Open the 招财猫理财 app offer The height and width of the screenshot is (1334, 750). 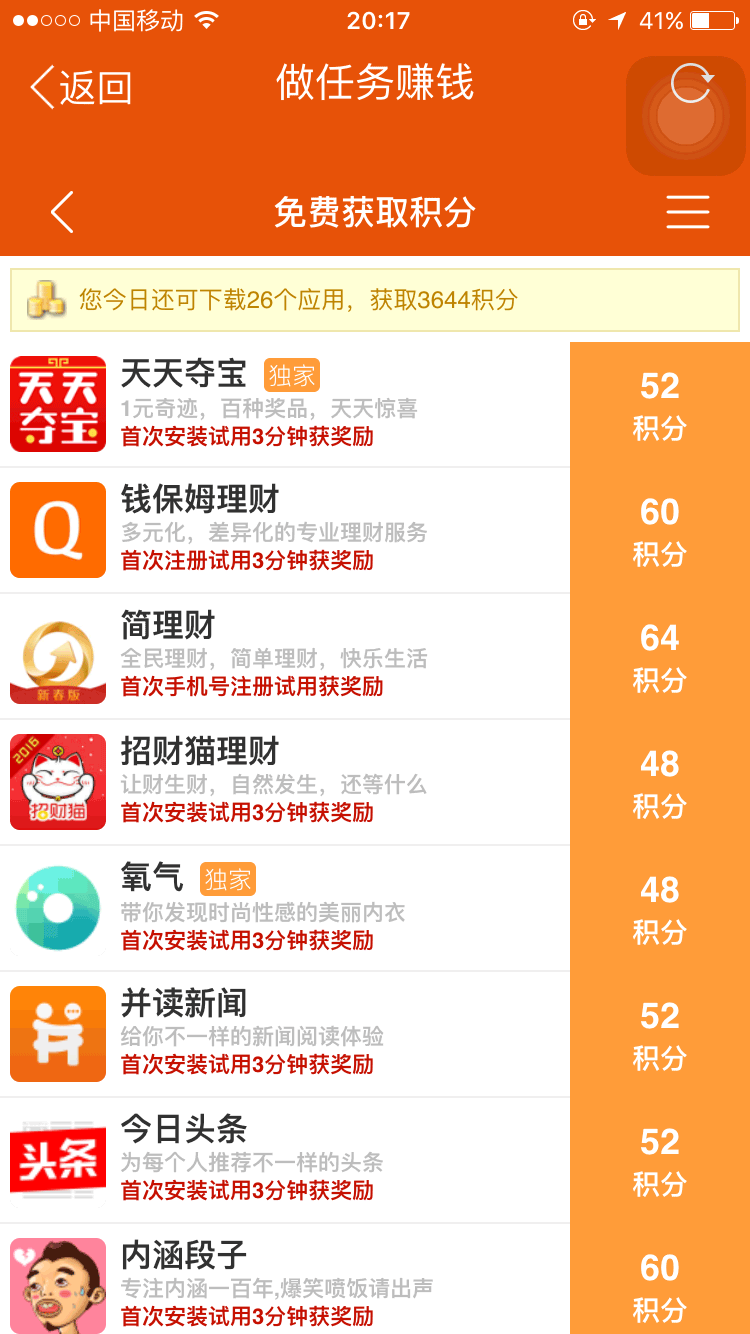[290, 782]
